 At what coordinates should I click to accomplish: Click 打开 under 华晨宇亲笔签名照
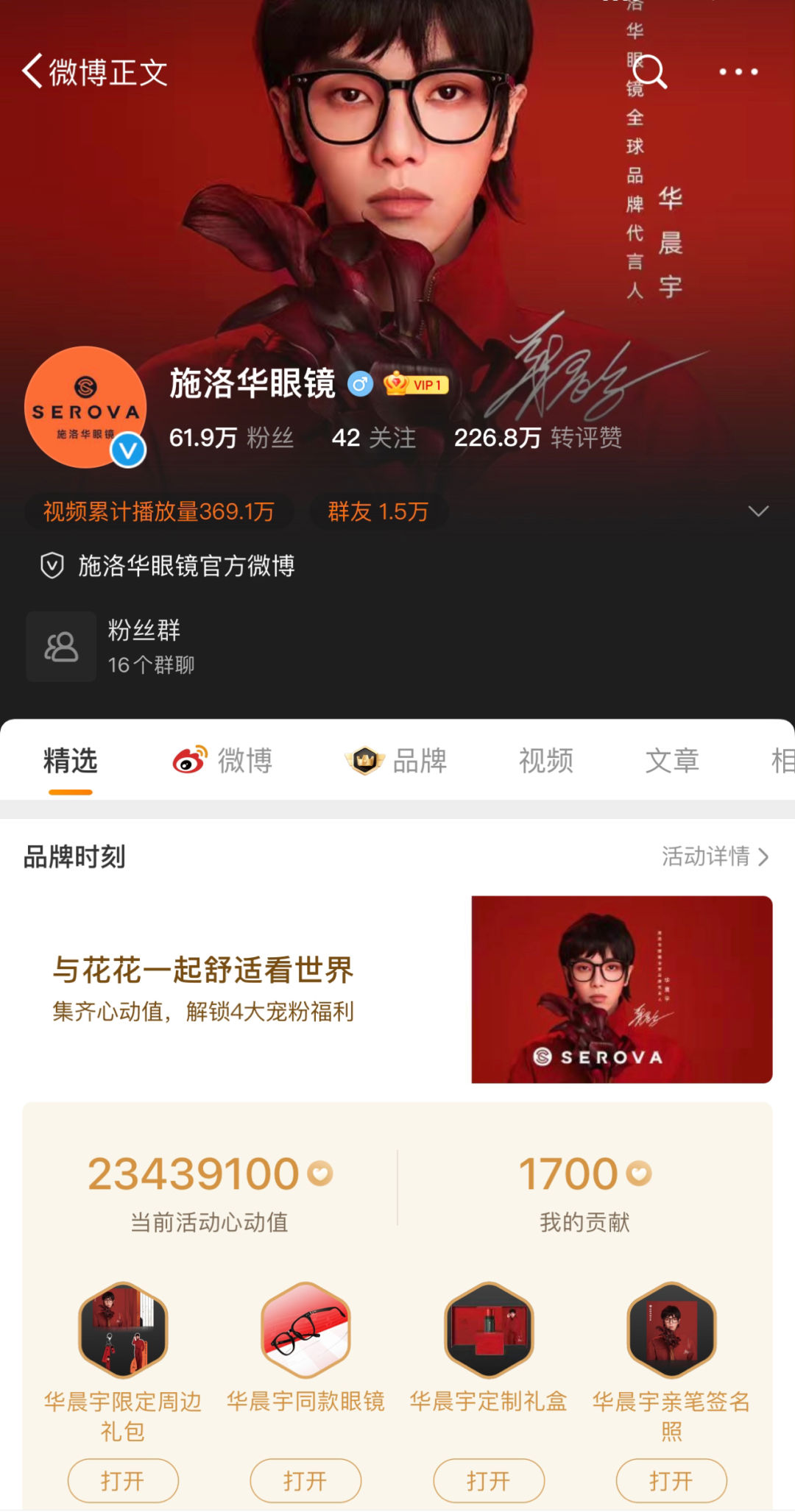coord(671,1481)
